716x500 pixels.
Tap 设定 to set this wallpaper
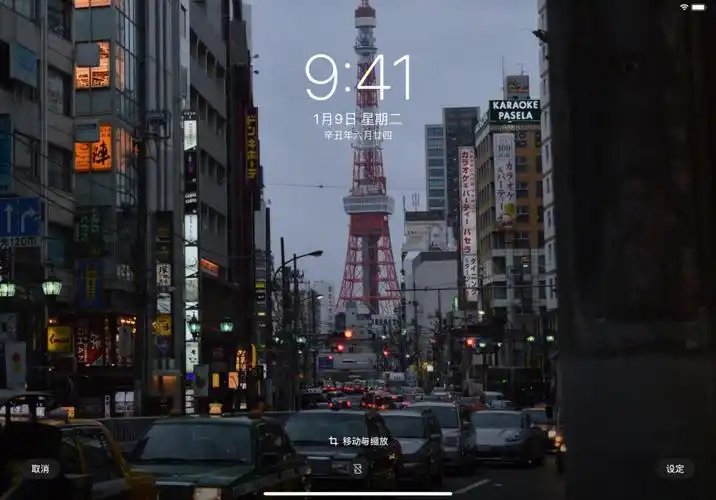[x=675, y=468]
